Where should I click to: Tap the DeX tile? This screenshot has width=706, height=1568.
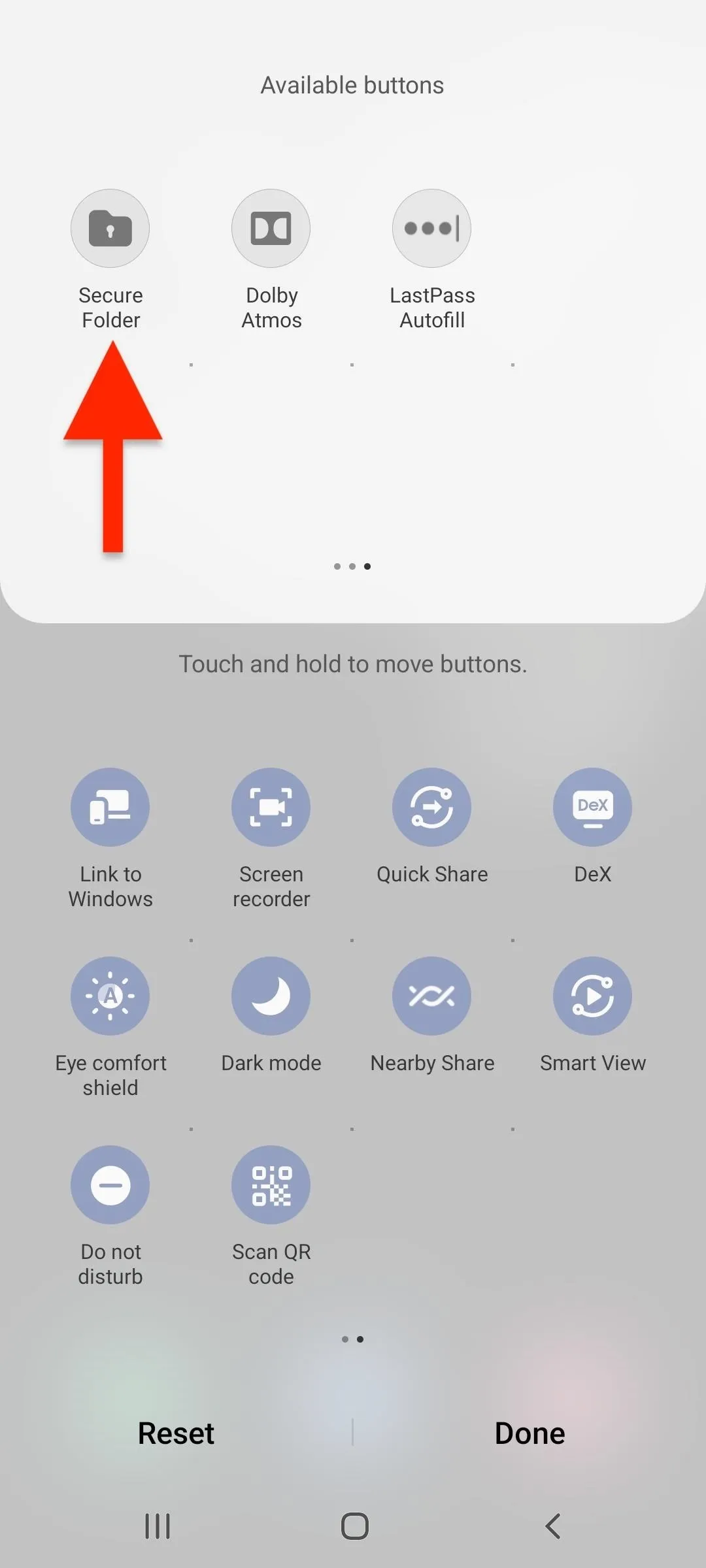pyautogui.click(x=592, y=807)
